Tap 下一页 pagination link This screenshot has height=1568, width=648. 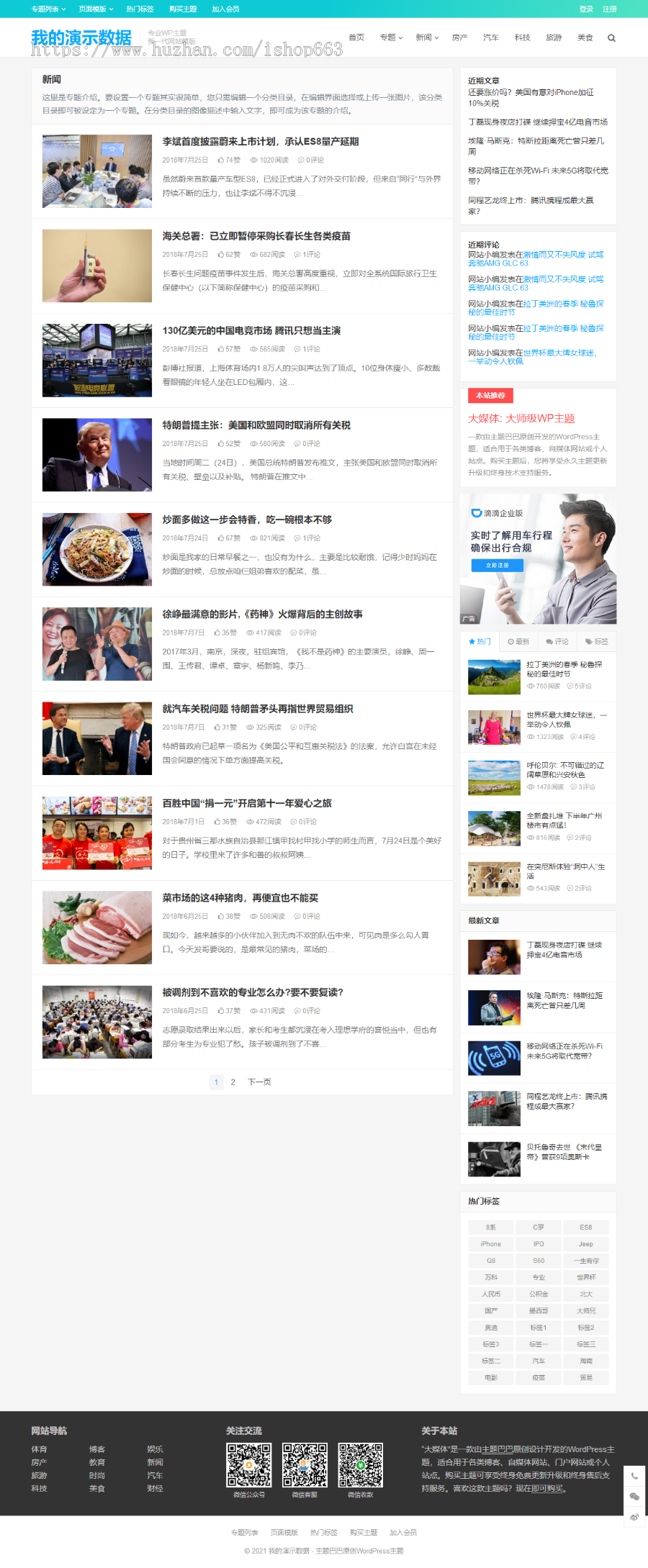259,1082
